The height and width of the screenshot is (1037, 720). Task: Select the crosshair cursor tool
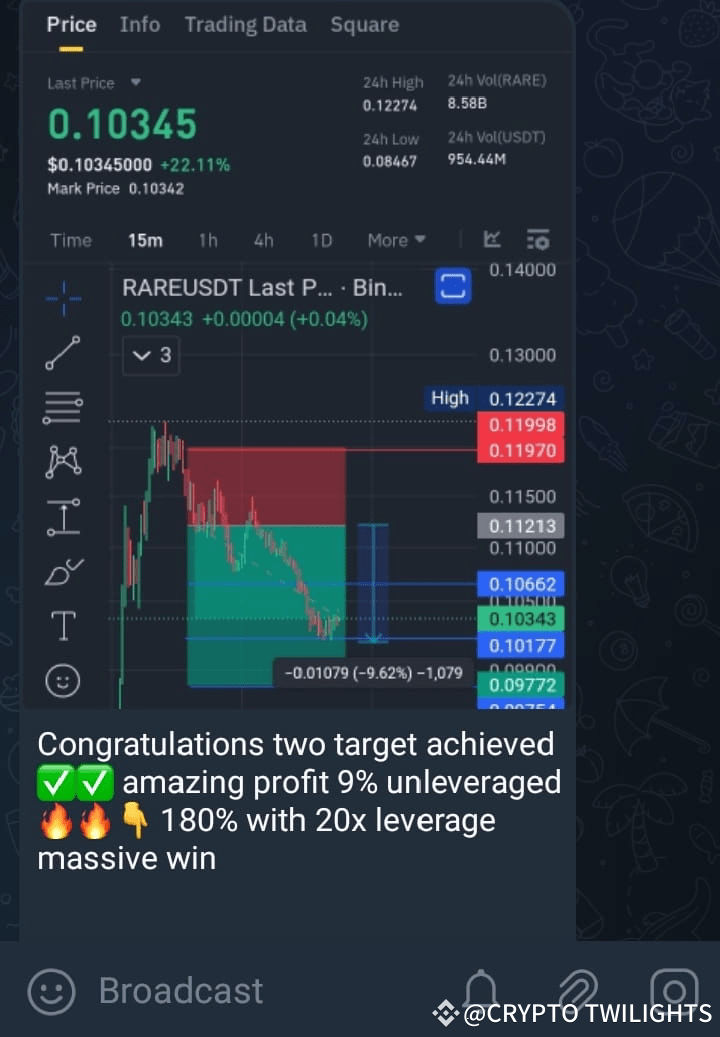coord(63,297)
